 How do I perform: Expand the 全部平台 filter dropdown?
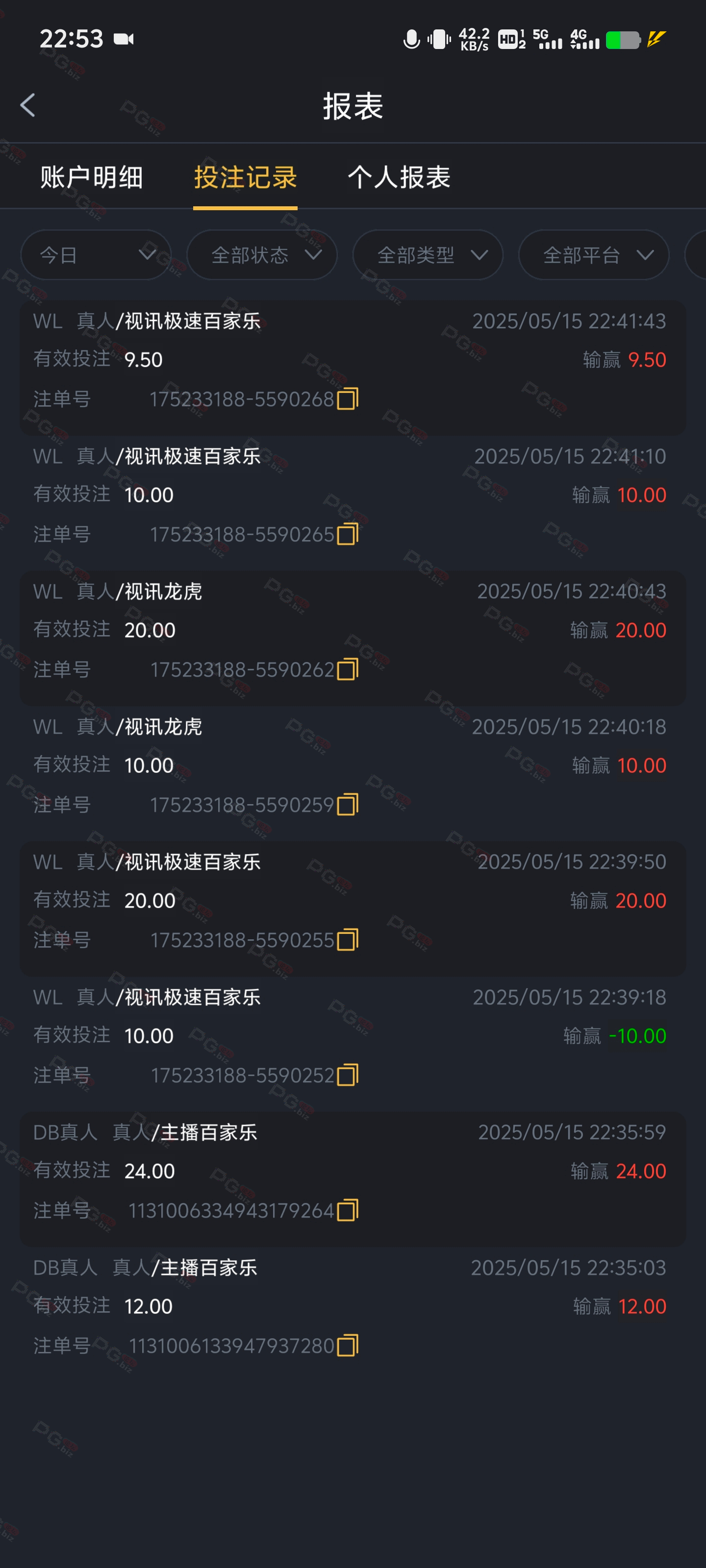tap(593, 254)
